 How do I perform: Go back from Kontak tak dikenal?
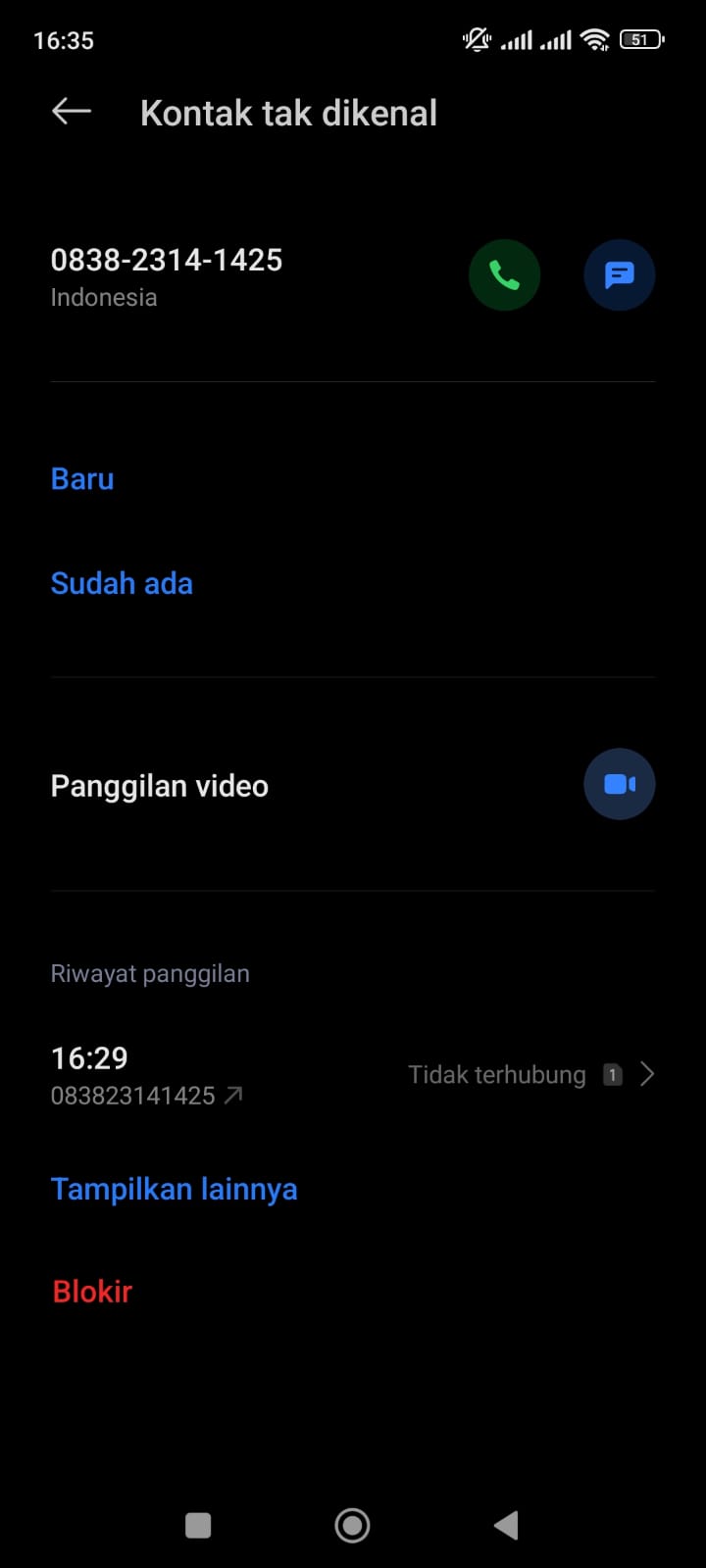pos(71,112)
